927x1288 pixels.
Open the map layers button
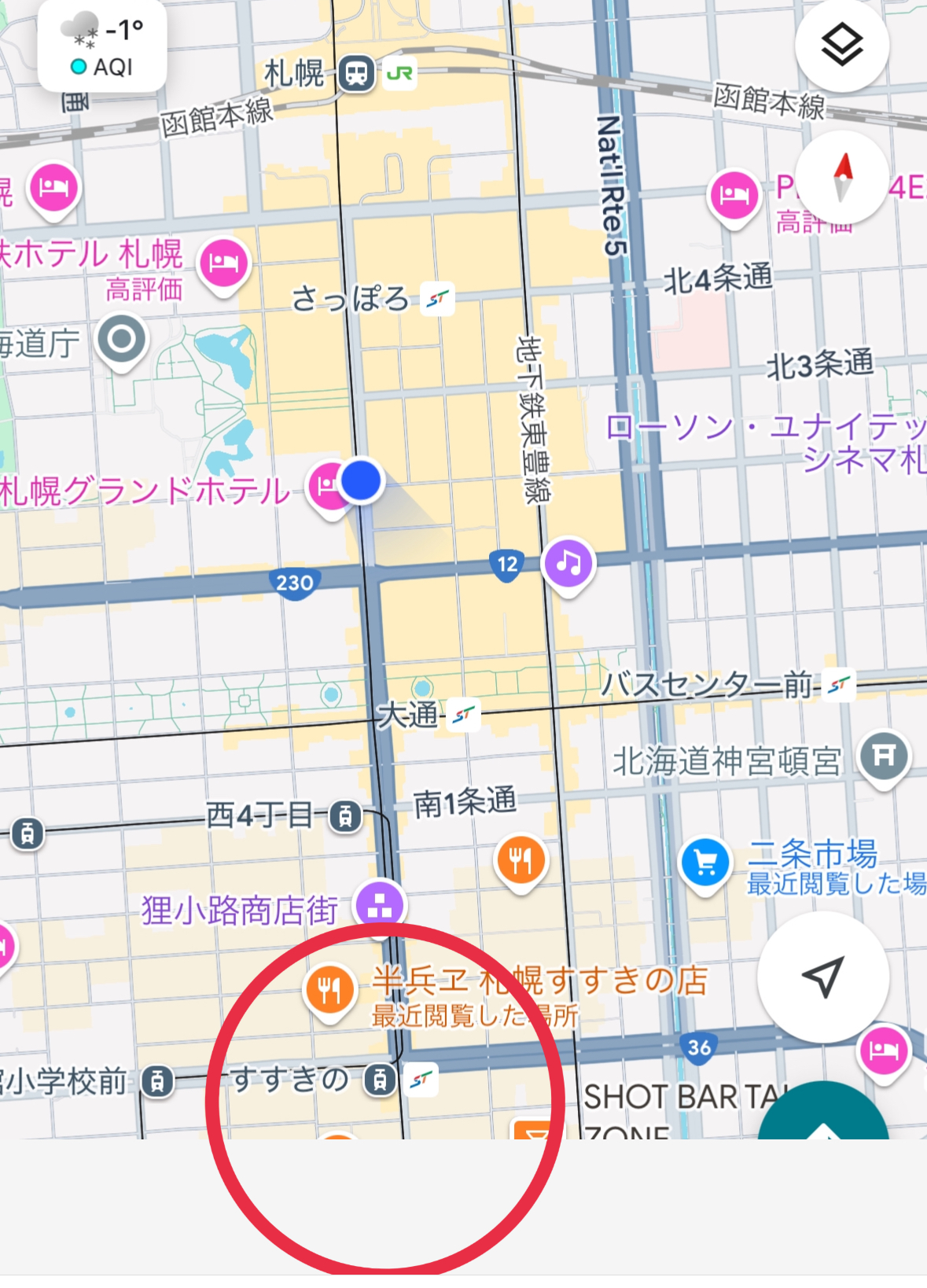[841, 46]
